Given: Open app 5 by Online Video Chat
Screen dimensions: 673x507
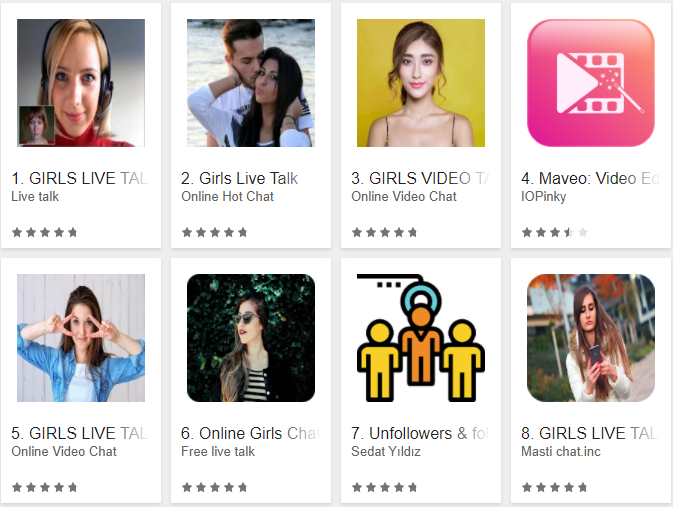Looking at the screenshot, I should click(80, 338).
